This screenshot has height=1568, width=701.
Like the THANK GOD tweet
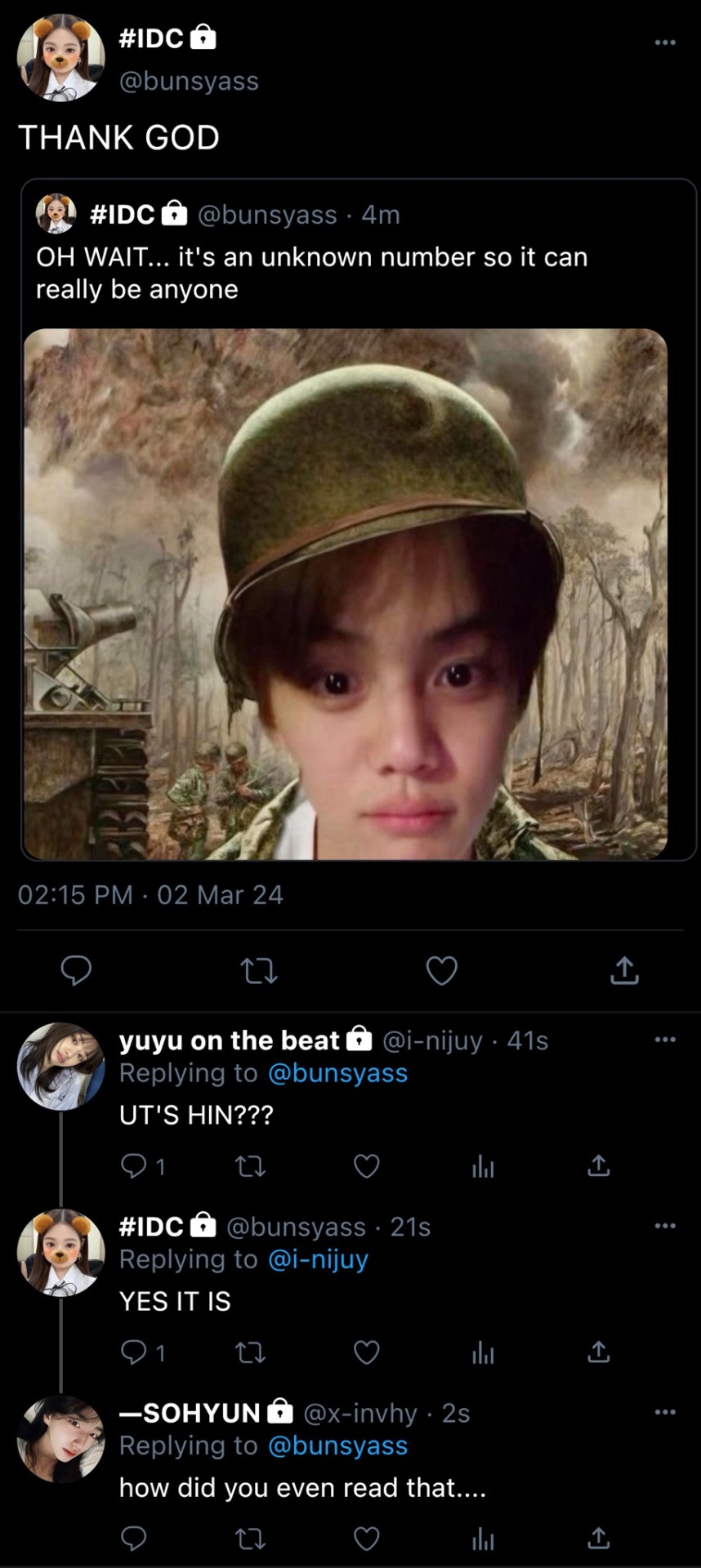[442, 970]
